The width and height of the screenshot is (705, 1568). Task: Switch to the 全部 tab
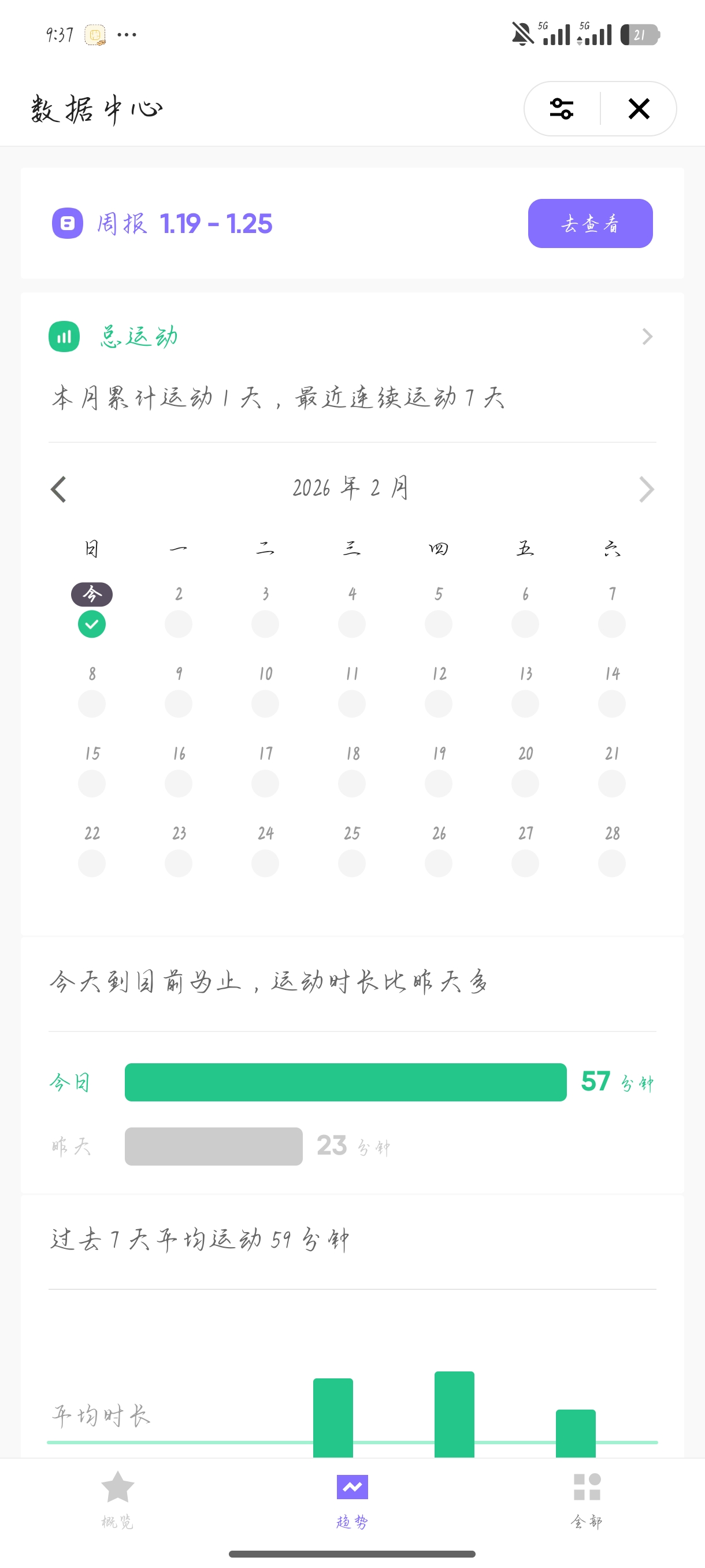(x=587, y=1499)
